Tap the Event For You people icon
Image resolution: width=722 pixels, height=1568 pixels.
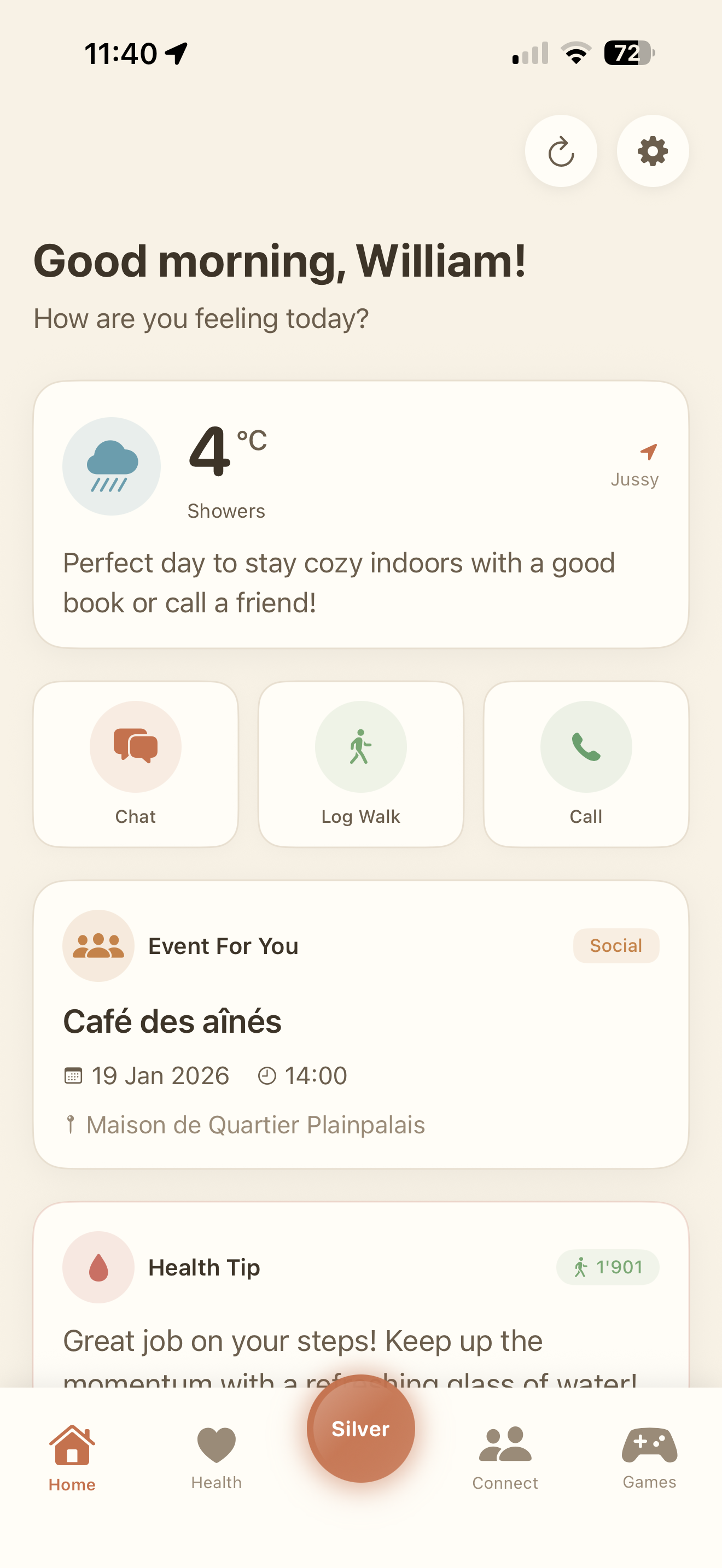(98, 945)
